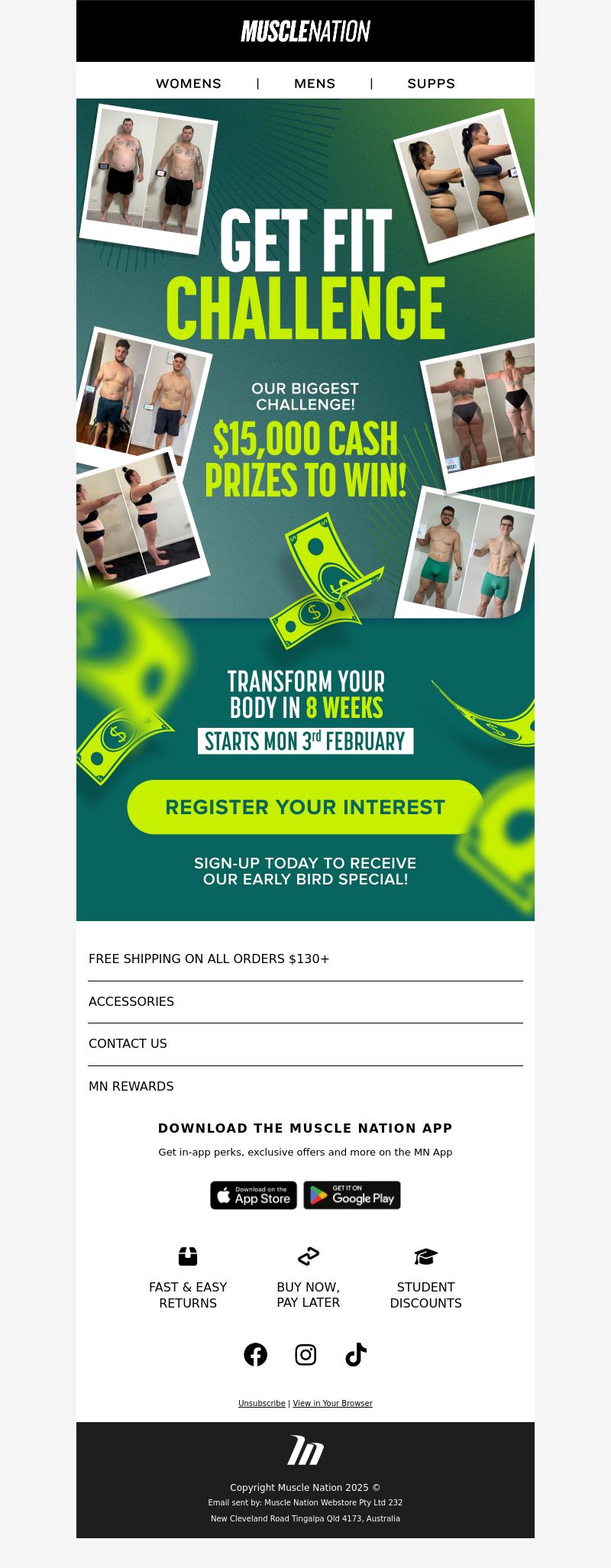
Task: Open the TikTok icon
Action: (356, 1354)
